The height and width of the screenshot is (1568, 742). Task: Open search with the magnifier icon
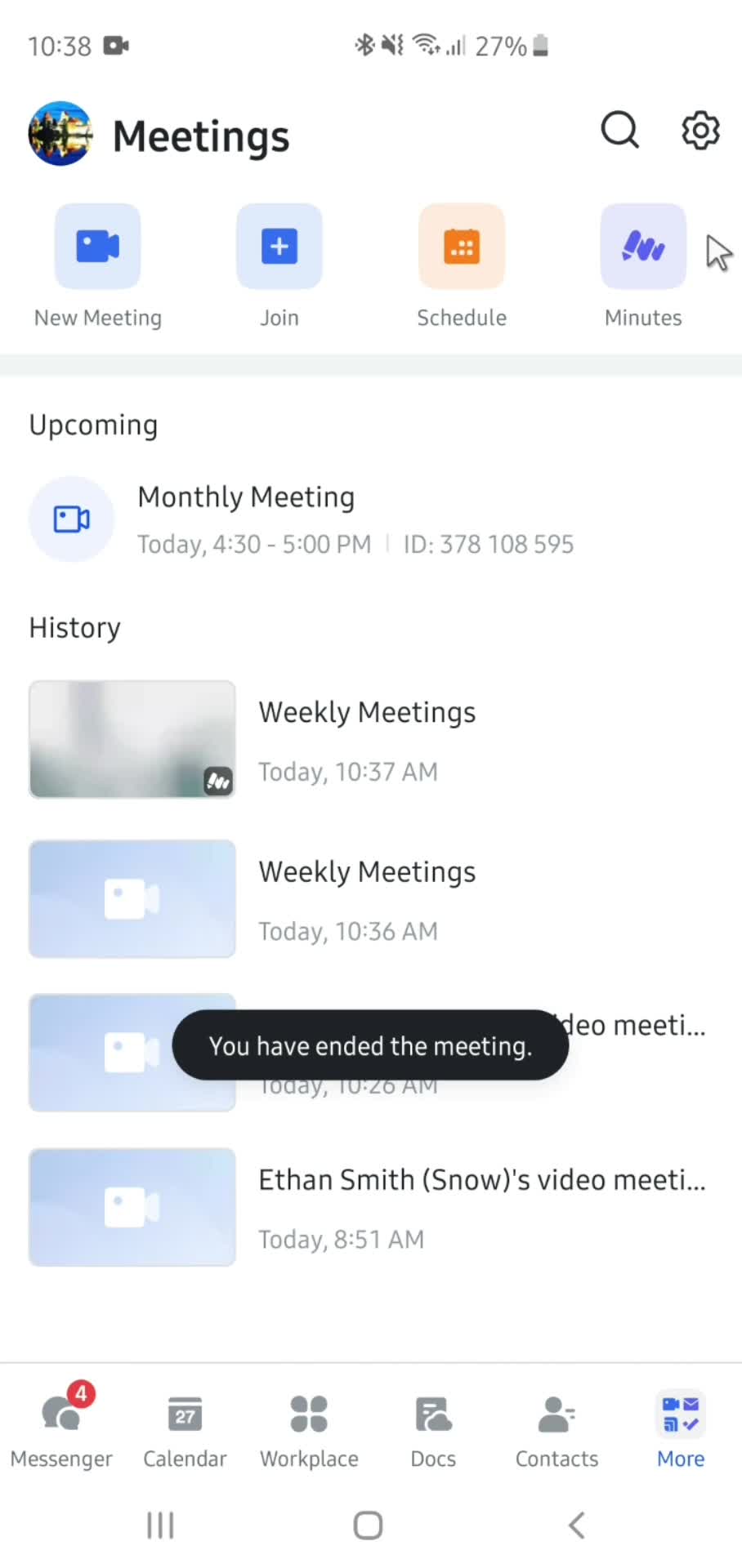click(x=619, y=131)
